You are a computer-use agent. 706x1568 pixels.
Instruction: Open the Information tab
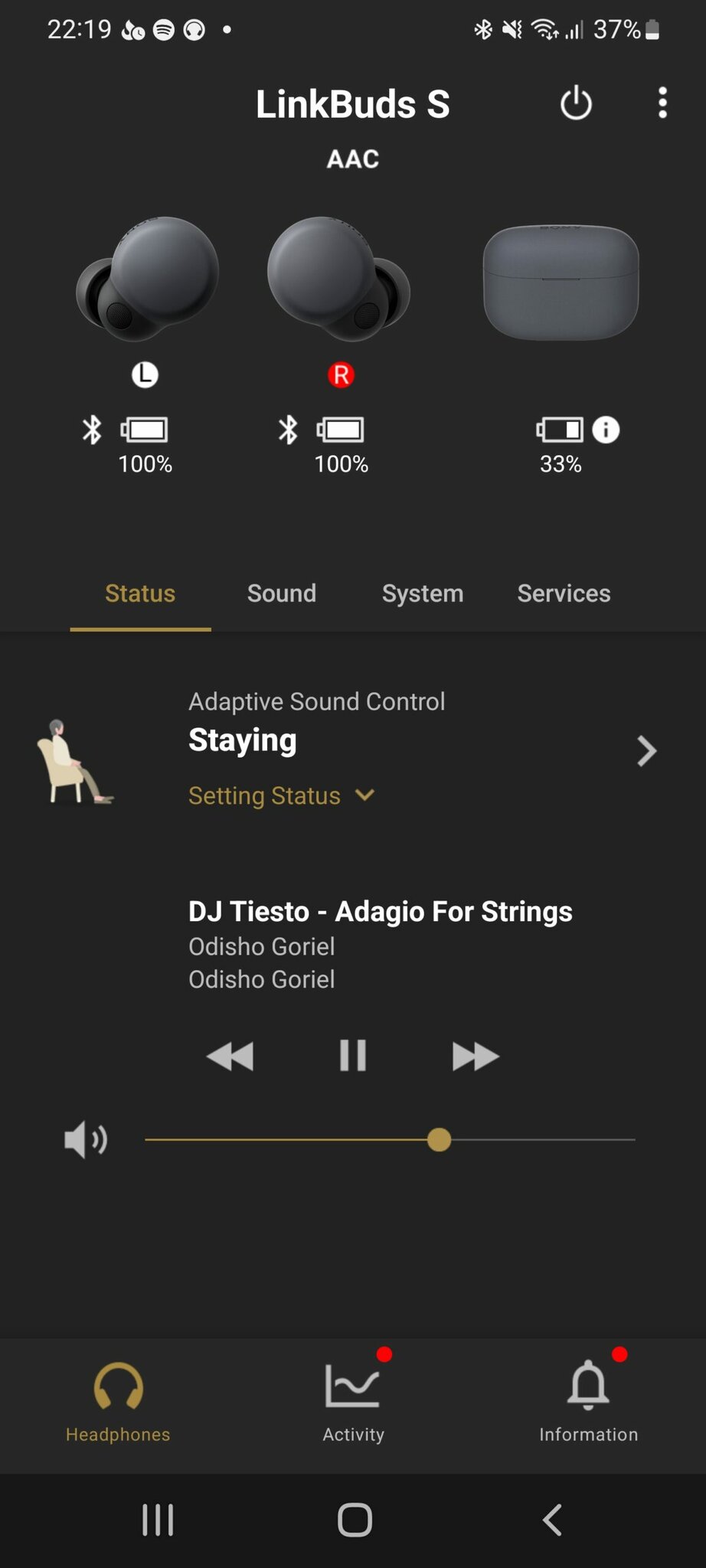(588, 1401)
